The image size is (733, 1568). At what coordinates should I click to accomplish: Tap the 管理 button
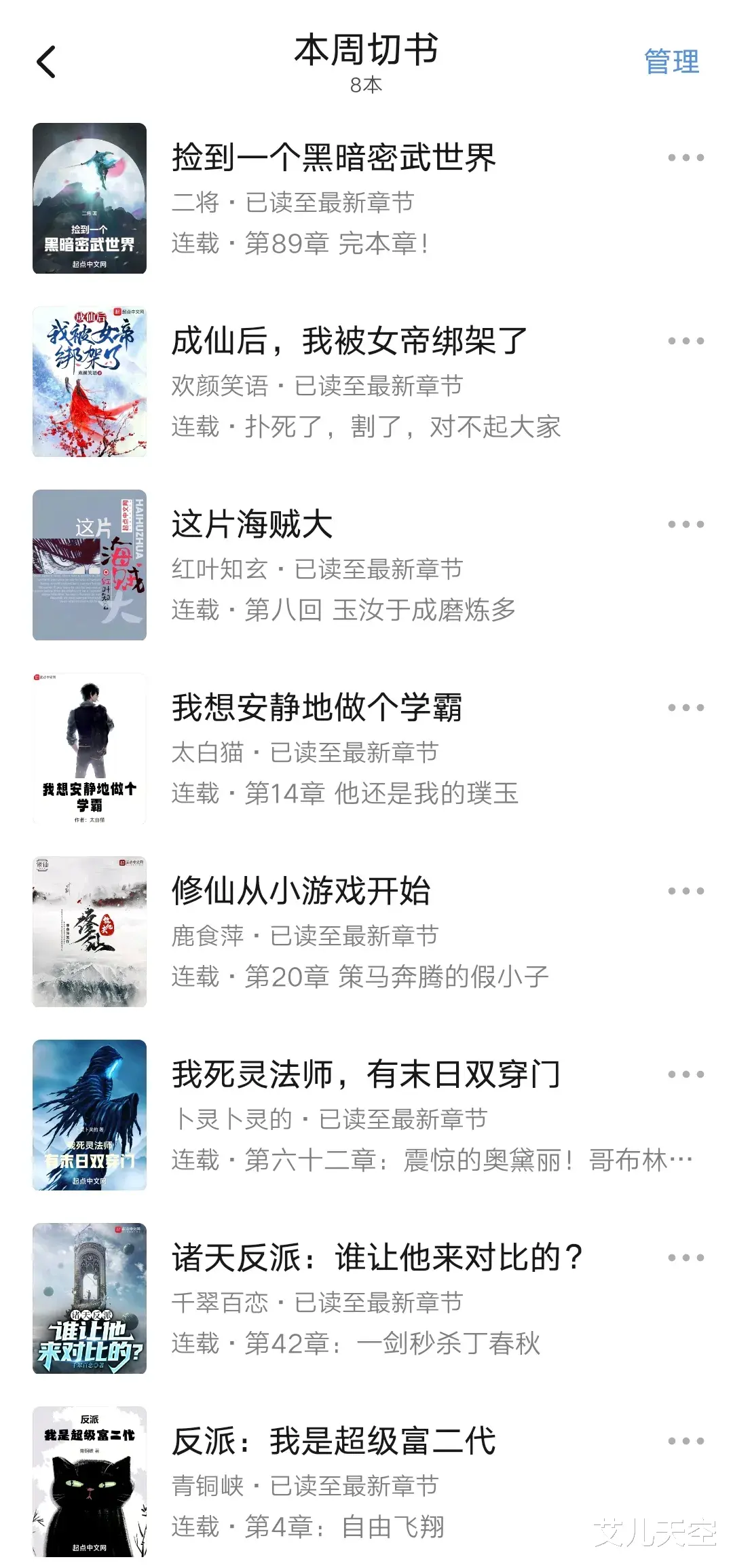coord(671,62)
